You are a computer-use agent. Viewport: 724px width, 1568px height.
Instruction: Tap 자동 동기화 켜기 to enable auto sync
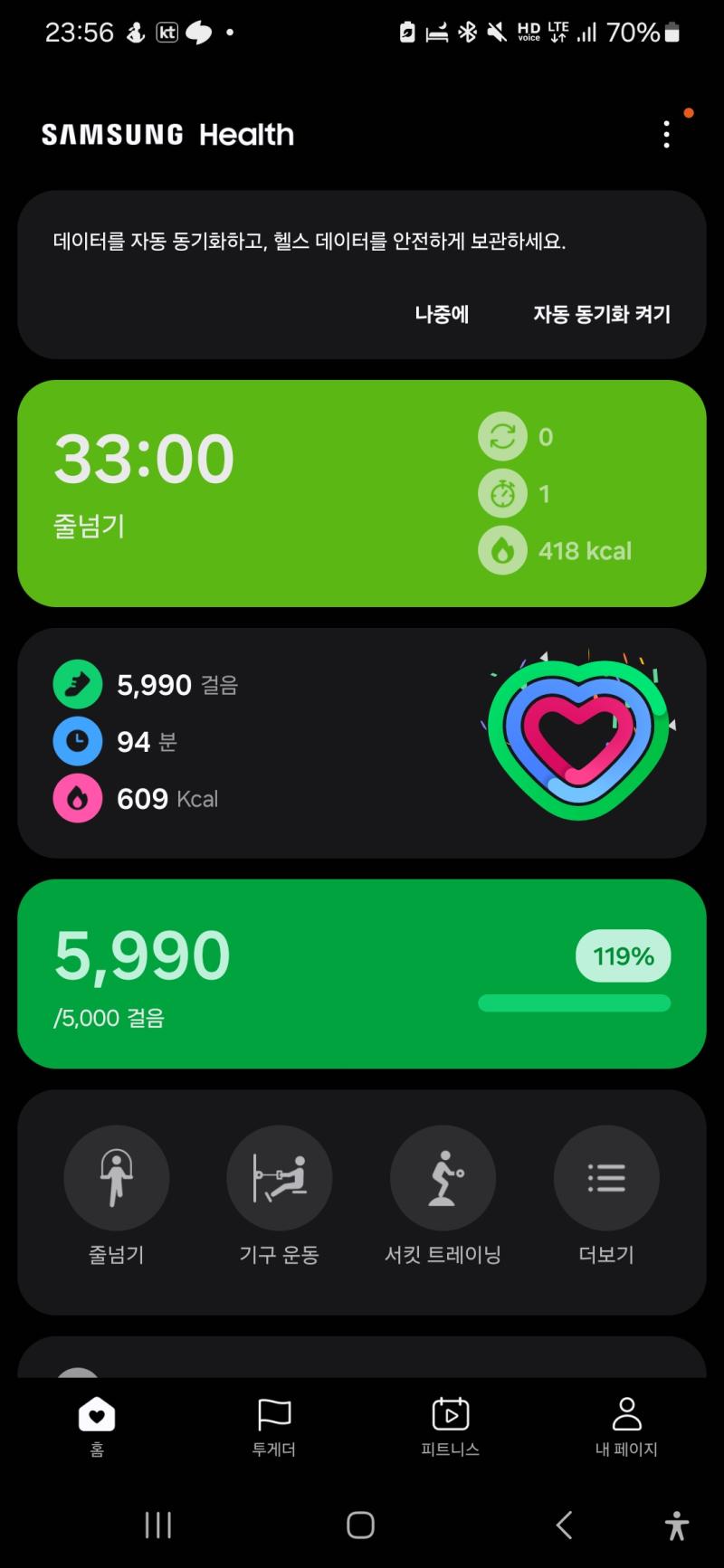[602, 314]
